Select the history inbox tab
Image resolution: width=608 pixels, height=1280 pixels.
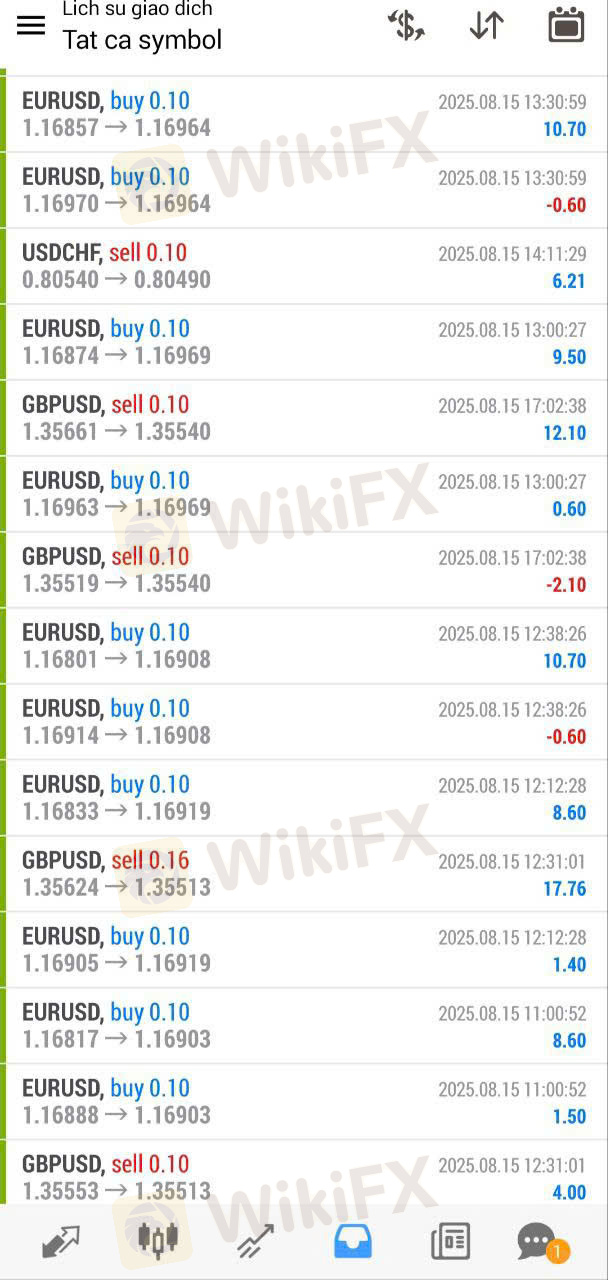click(x=352, y=1241)
